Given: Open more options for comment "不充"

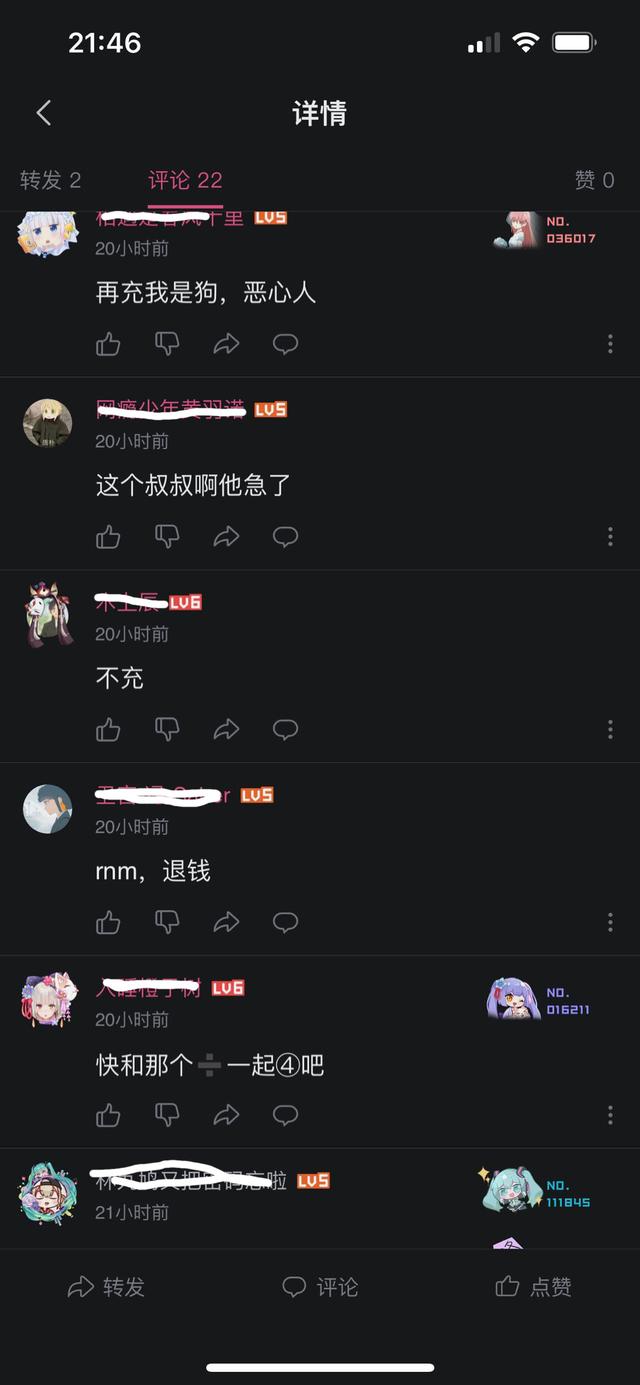Looking at the screenshot, I should coord(610,730).
